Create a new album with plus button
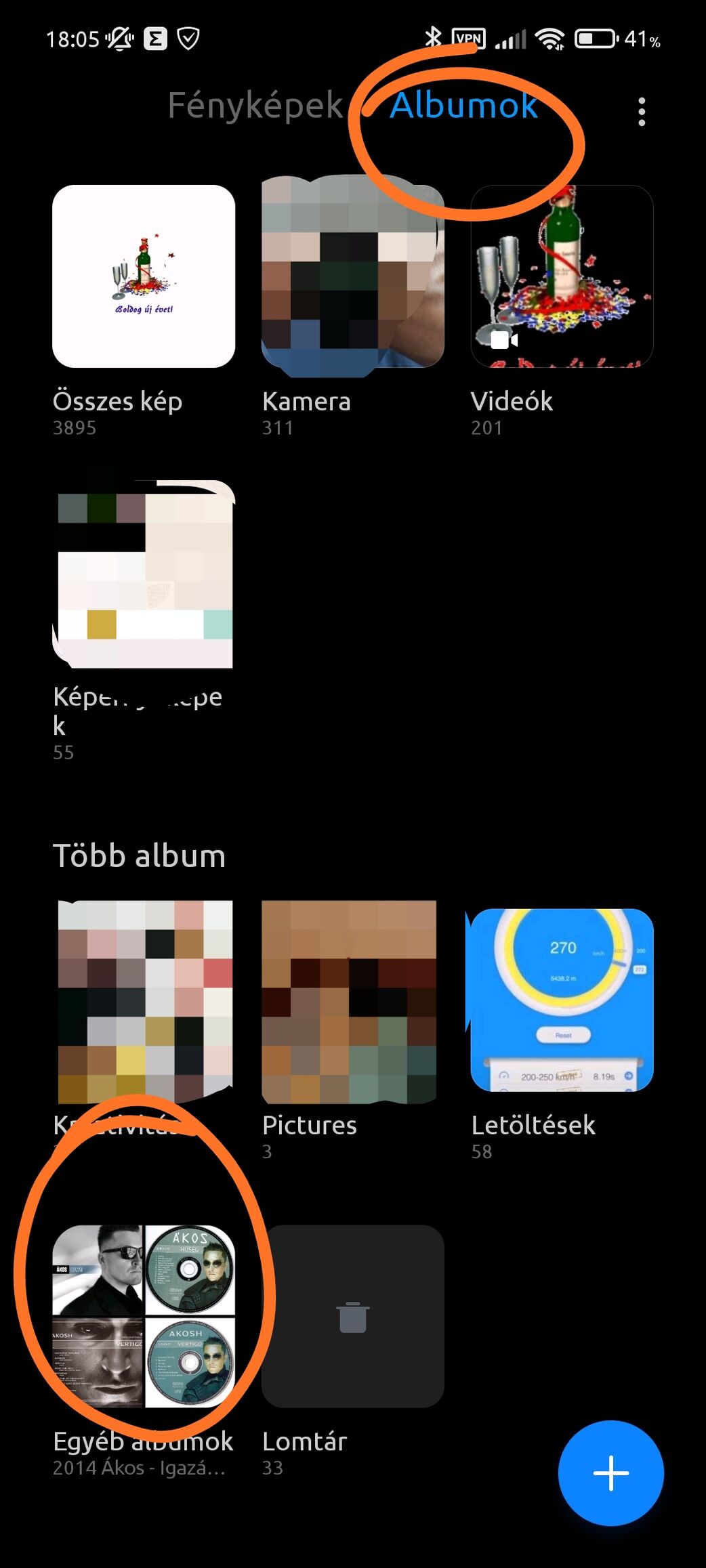 [610, 1472]
